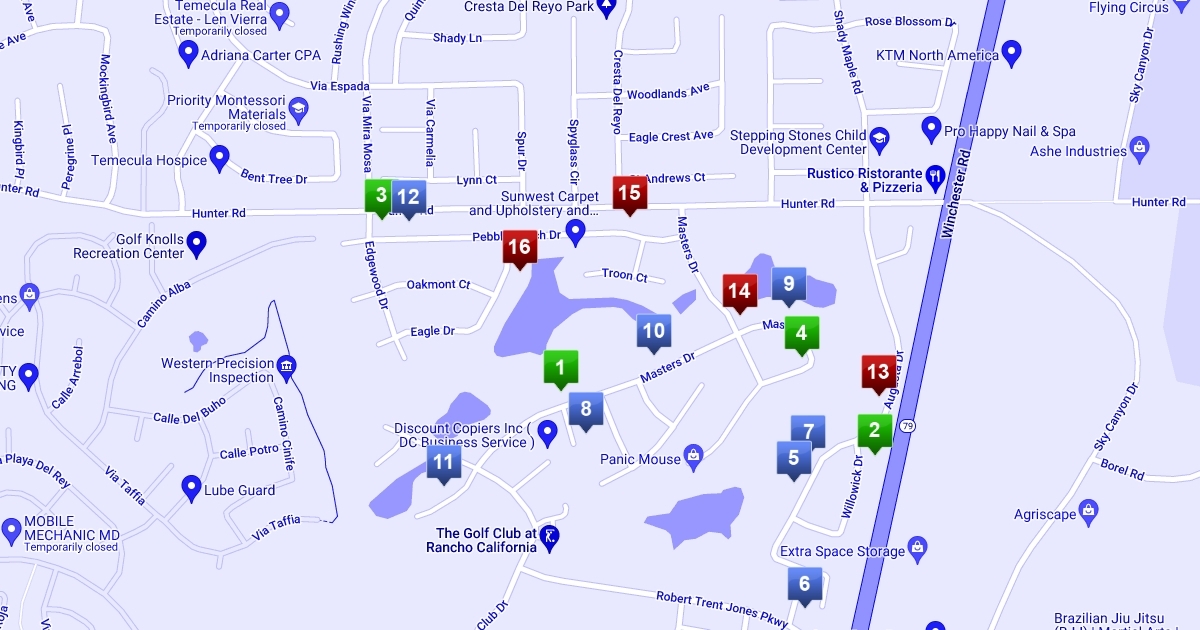Tap blue marker number 5
1200x630 pixels.
[794, 460]
